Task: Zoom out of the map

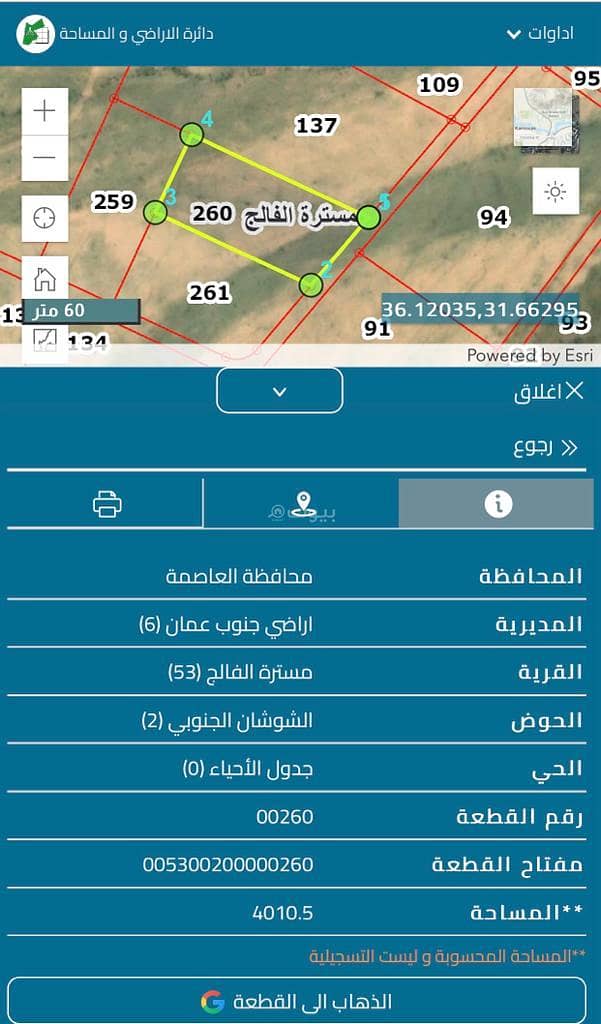Action: pos(45,158)
